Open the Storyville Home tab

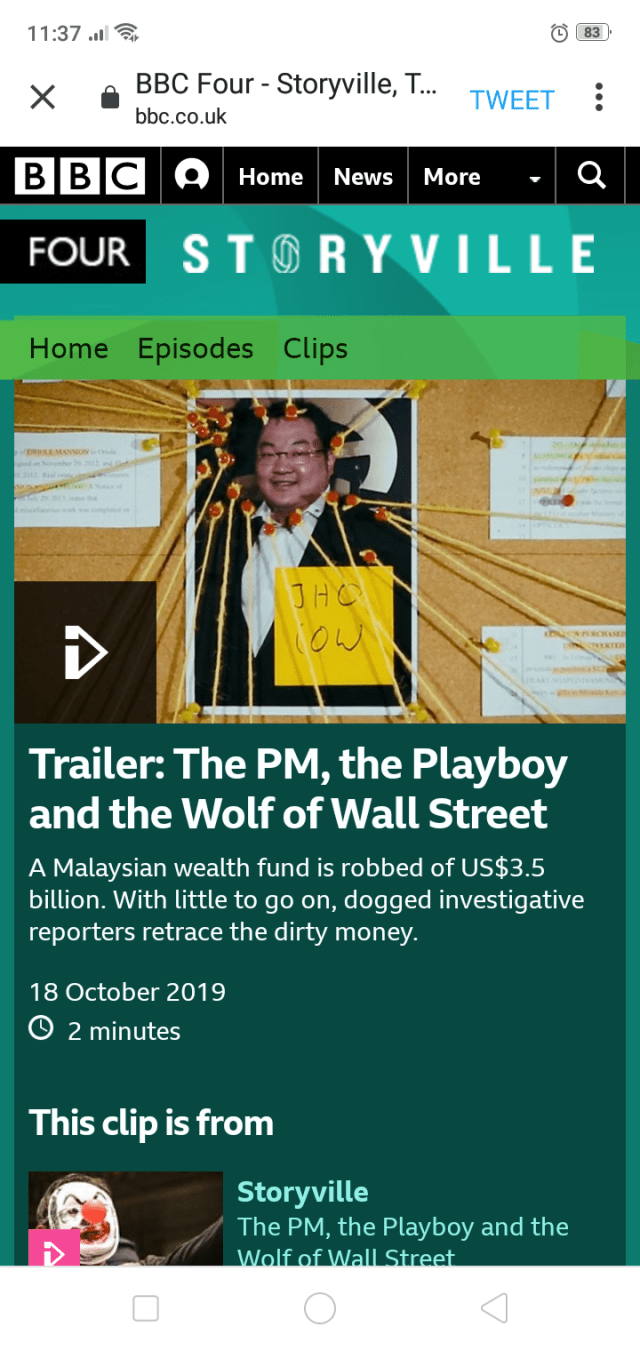click(69, 348)
